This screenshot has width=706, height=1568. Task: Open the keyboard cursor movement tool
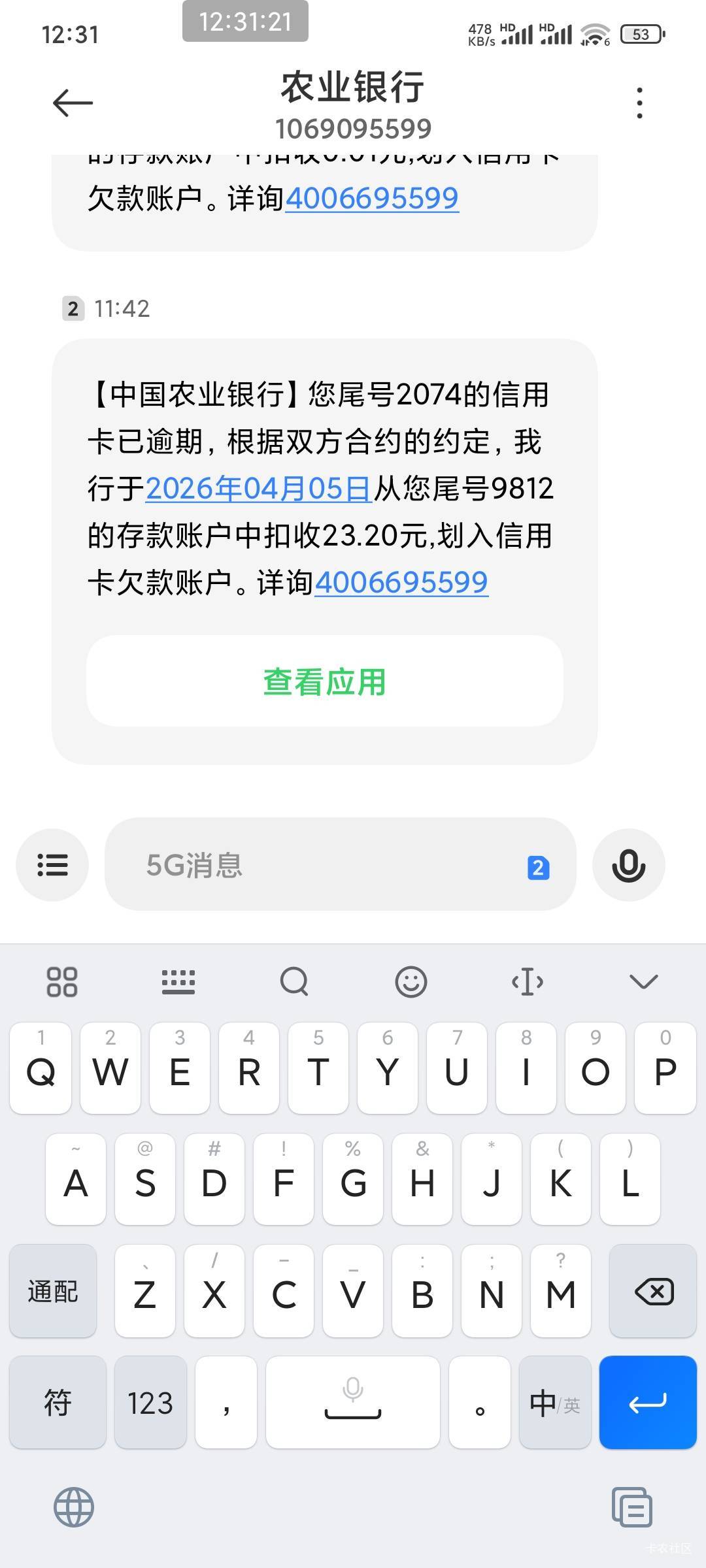[x=528, y=981]
